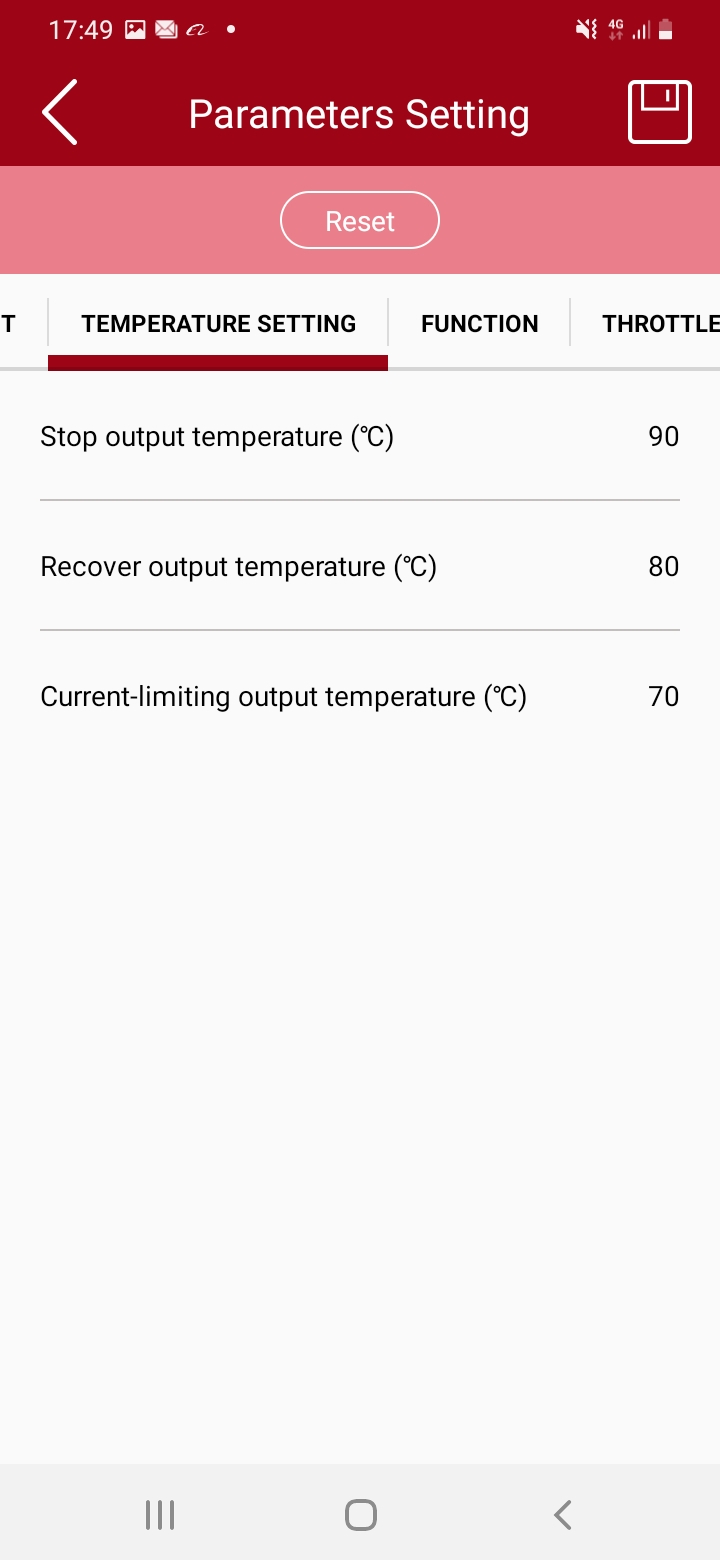Switch to the Function tab

tap(479, 324)
